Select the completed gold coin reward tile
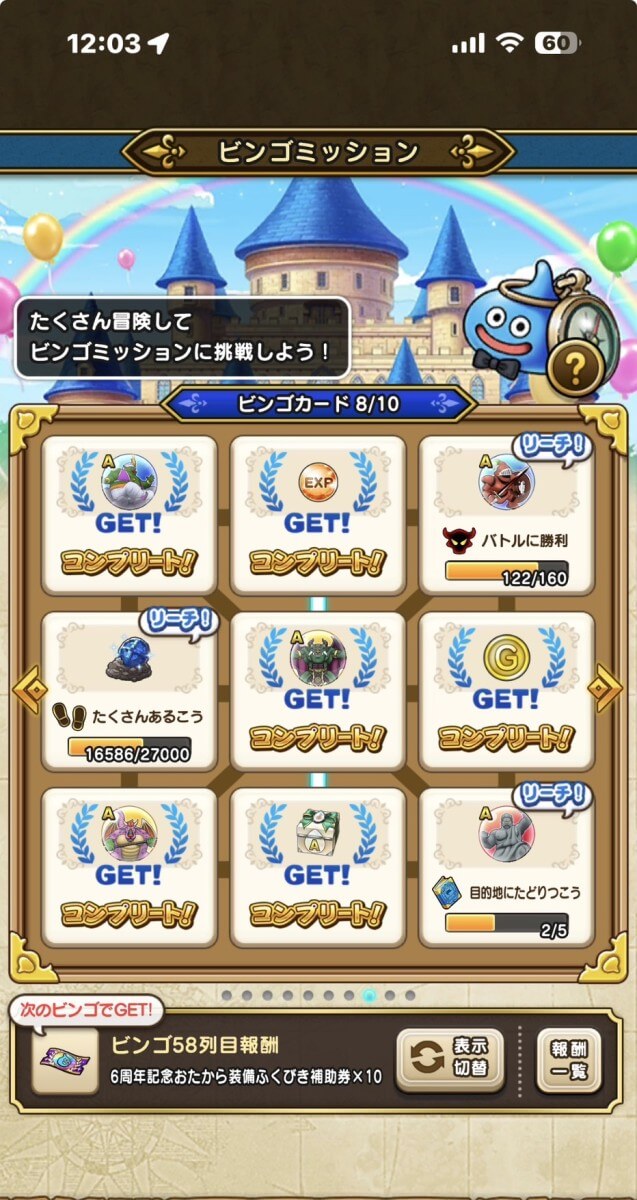Viewport: 637px width, 1200px height. (506, 691)
